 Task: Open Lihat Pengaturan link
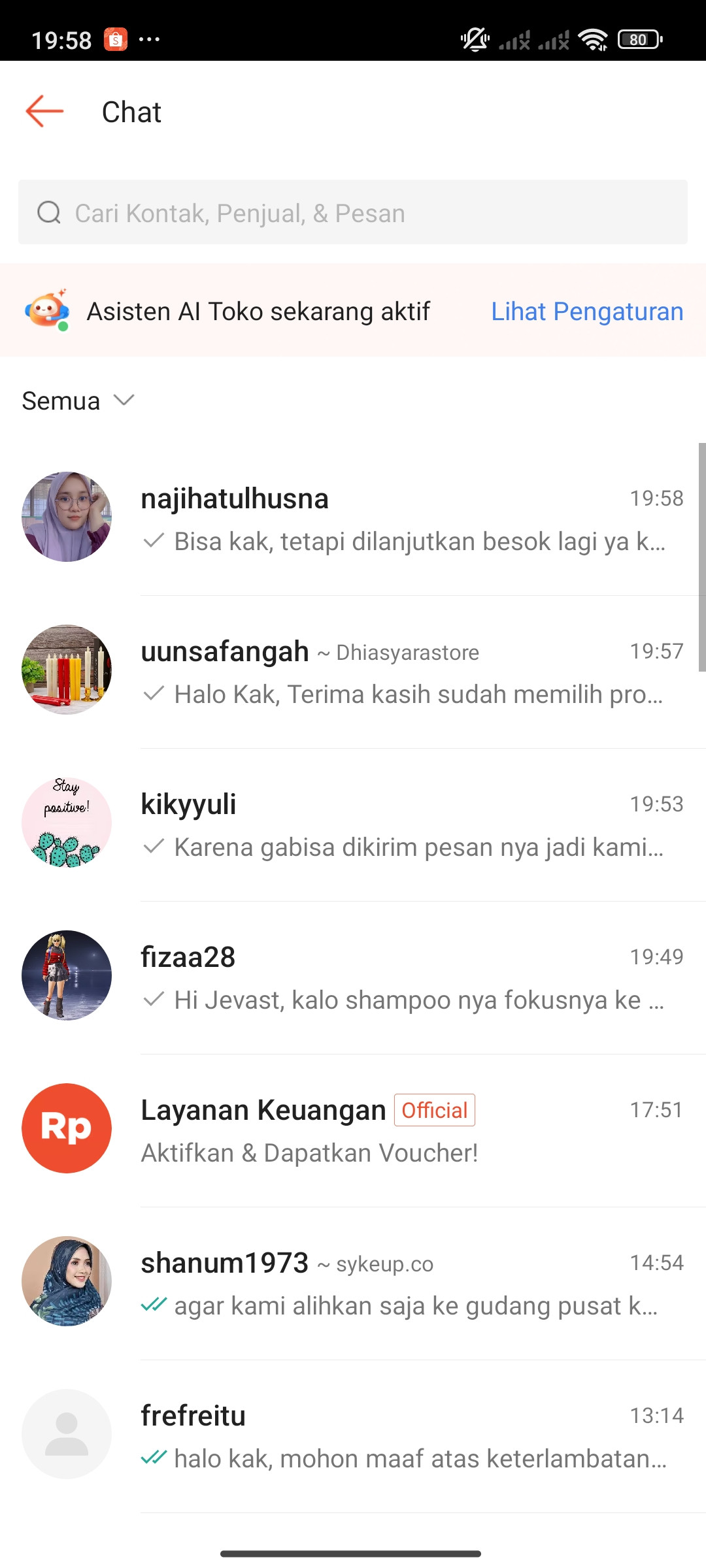(x=587, y=312)
